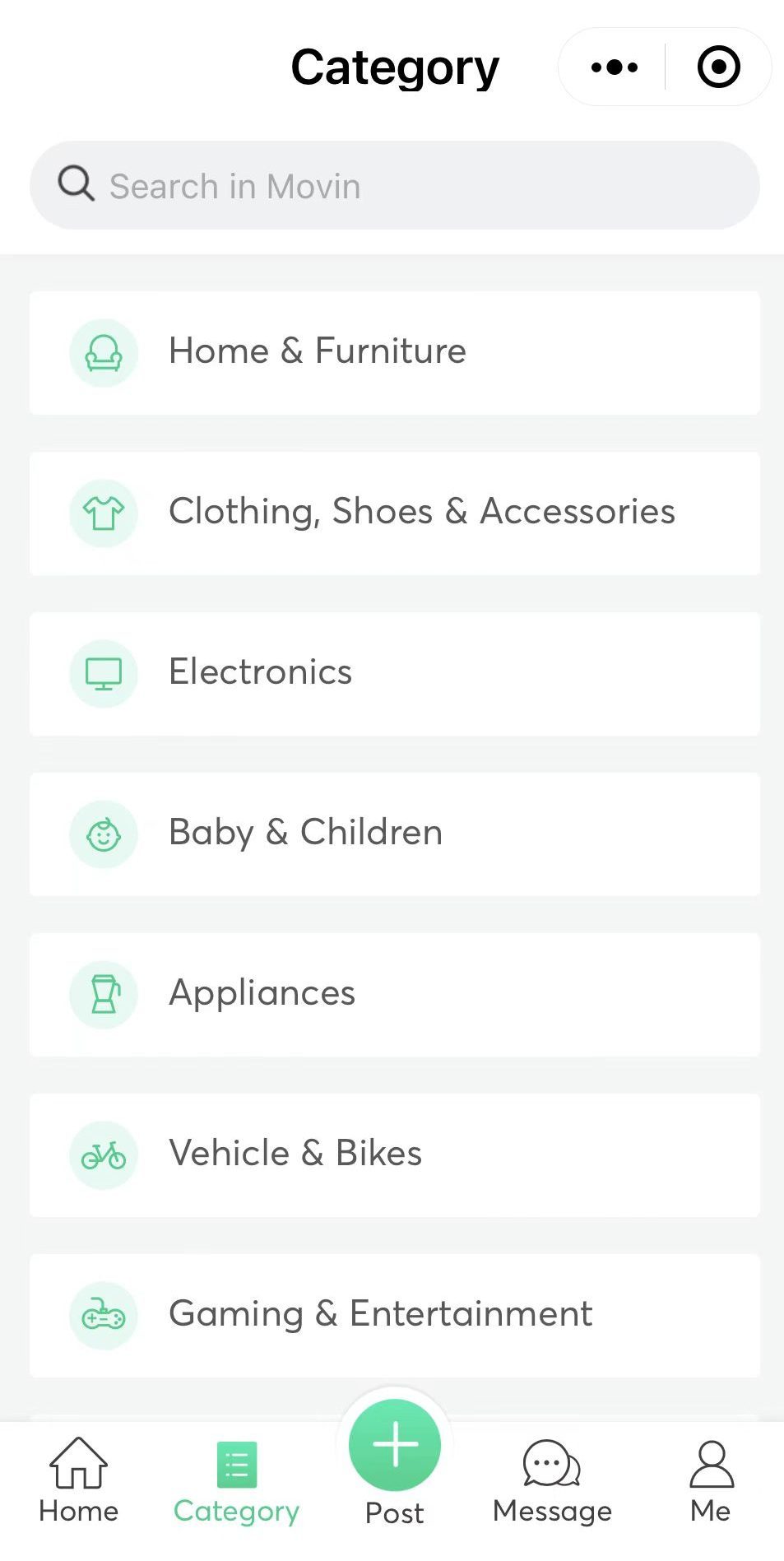Open the Home & Furniture category

pos(395,353)
